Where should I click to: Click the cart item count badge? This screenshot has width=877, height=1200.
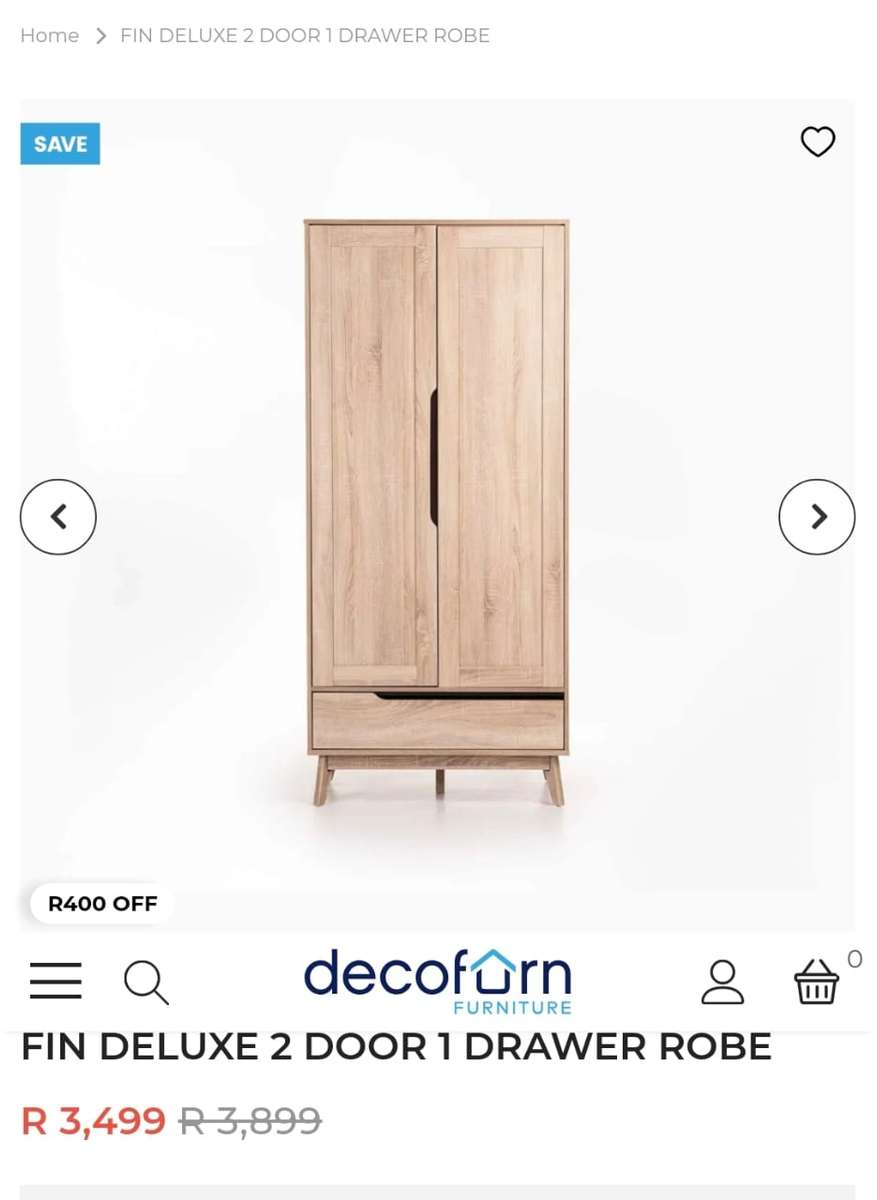click(855, 959)
